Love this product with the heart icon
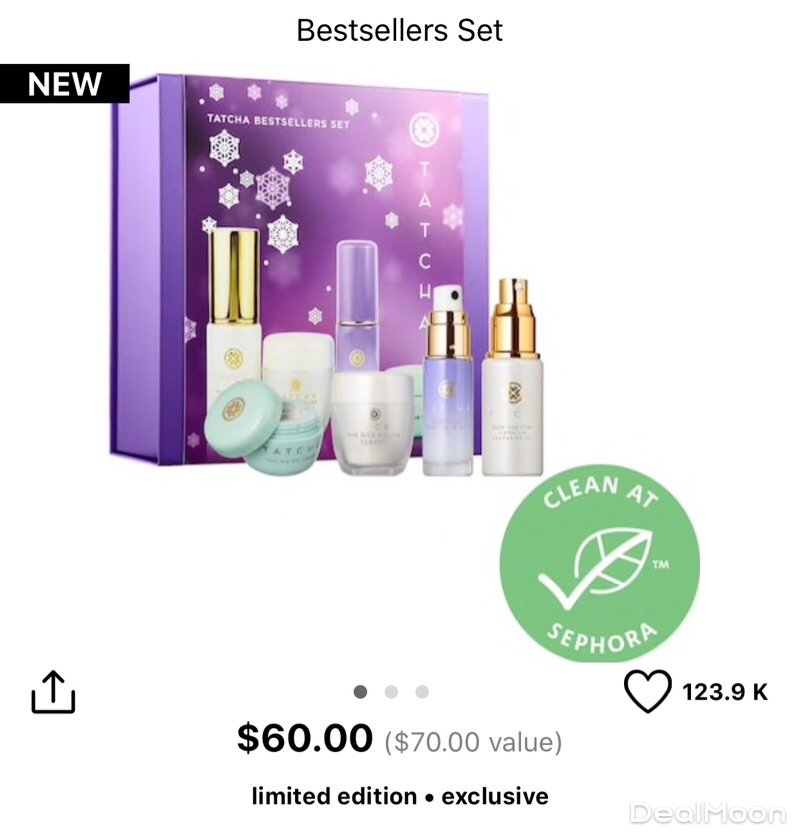This screenshot has height=837, width=800. coord(647,691)
